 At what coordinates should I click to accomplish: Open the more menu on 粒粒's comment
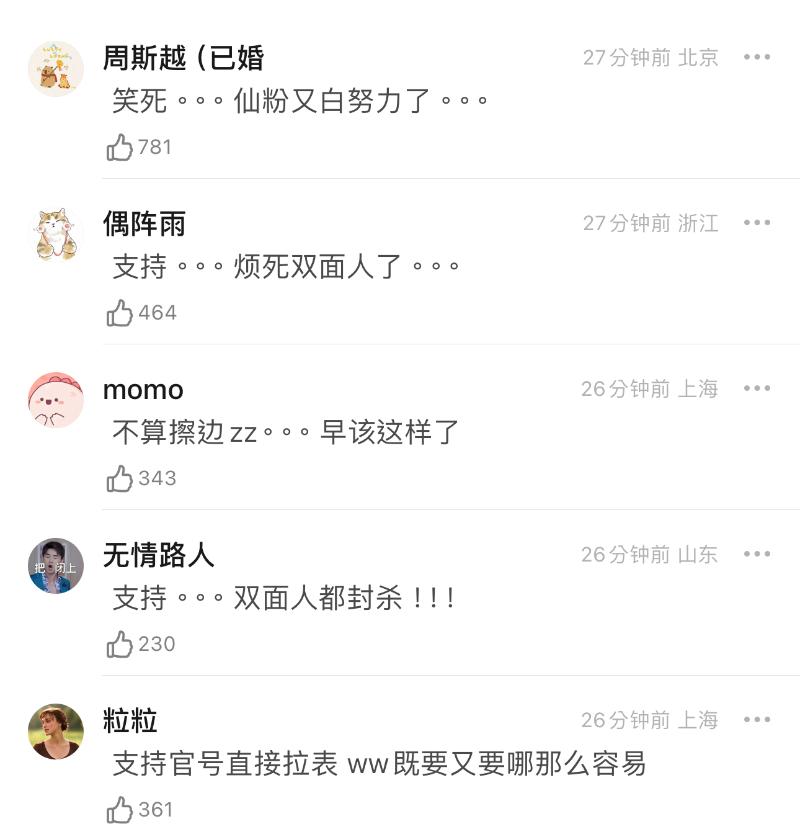point(757,720)
